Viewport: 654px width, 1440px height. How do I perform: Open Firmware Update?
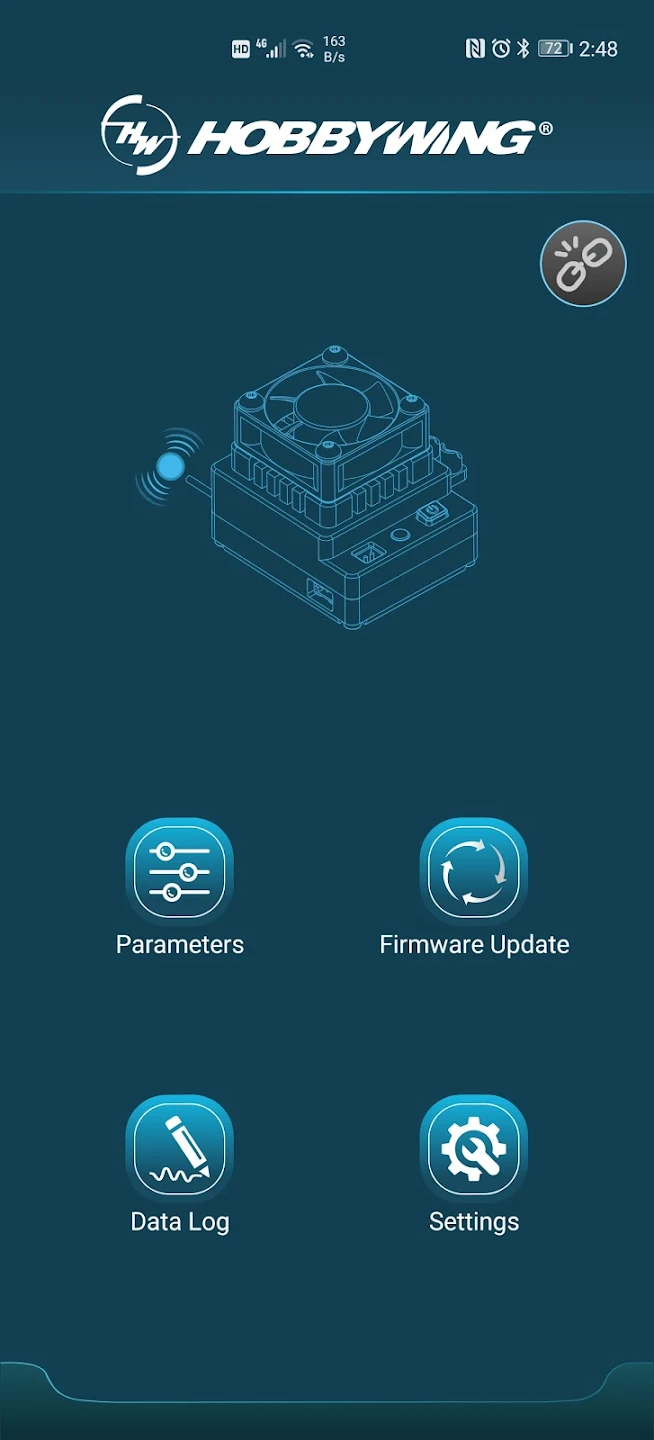click(474, 872)
